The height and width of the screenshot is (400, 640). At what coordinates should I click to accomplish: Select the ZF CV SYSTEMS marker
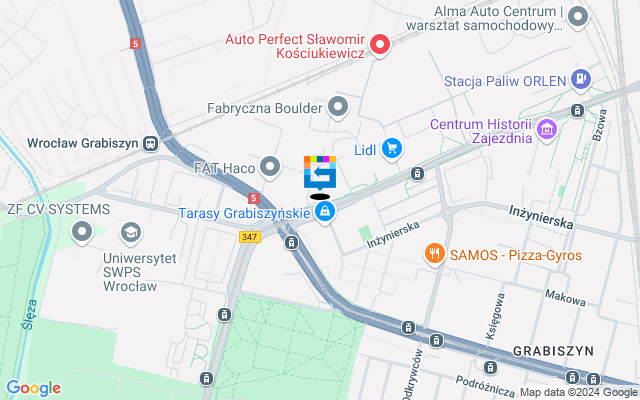(82, 233)
